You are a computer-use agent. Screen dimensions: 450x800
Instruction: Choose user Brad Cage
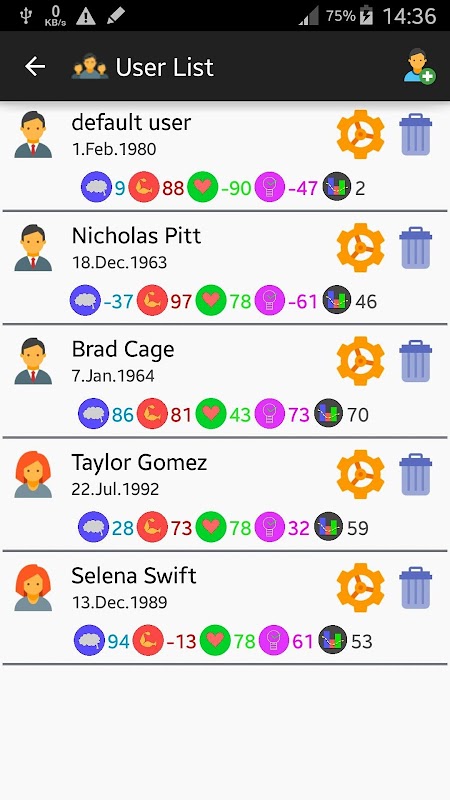[x=225, y=381]
